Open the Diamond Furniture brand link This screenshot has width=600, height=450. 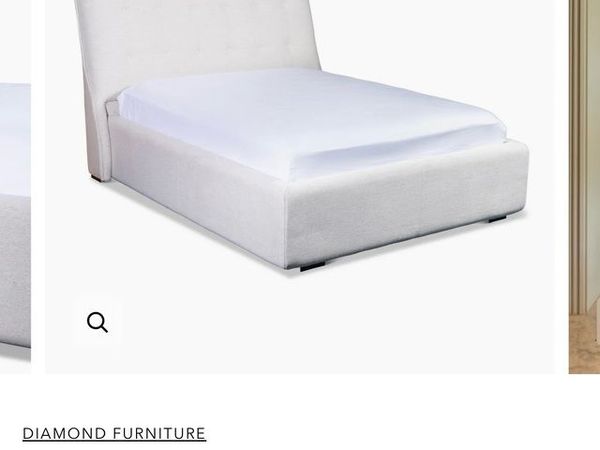[x=114, y=433]
